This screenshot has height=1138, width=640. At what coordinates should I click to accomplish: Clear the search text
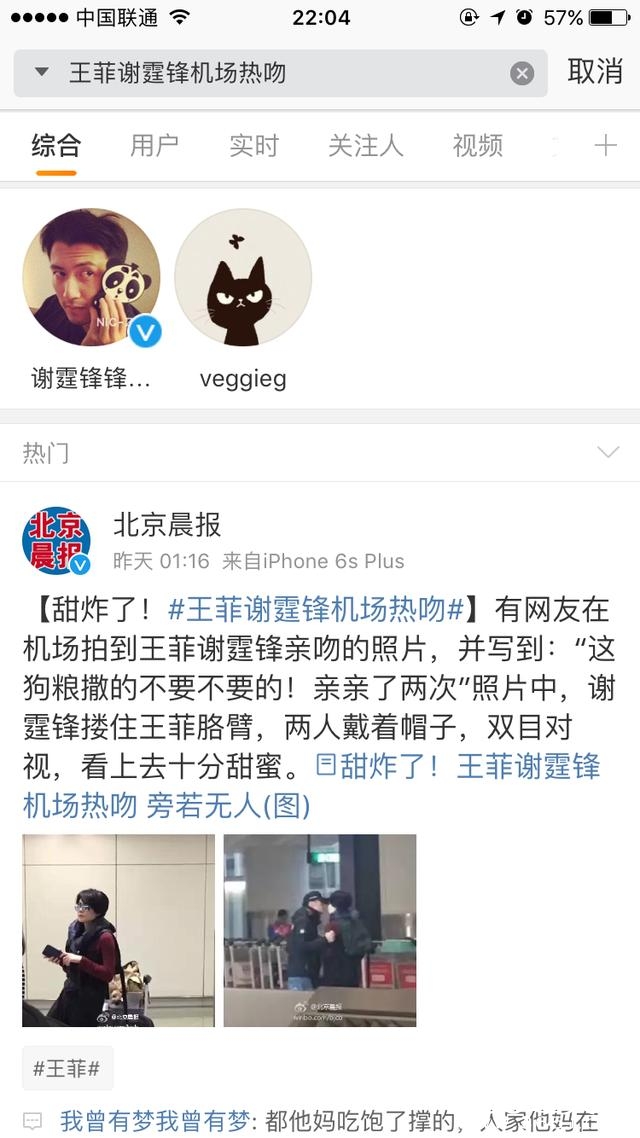click(522, 73)
